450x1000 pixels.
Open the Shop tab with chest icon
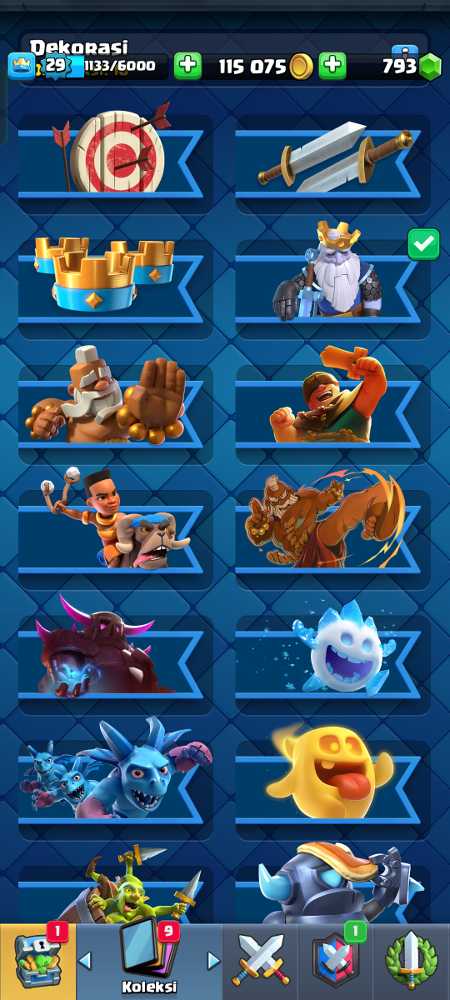coord(38,962)
